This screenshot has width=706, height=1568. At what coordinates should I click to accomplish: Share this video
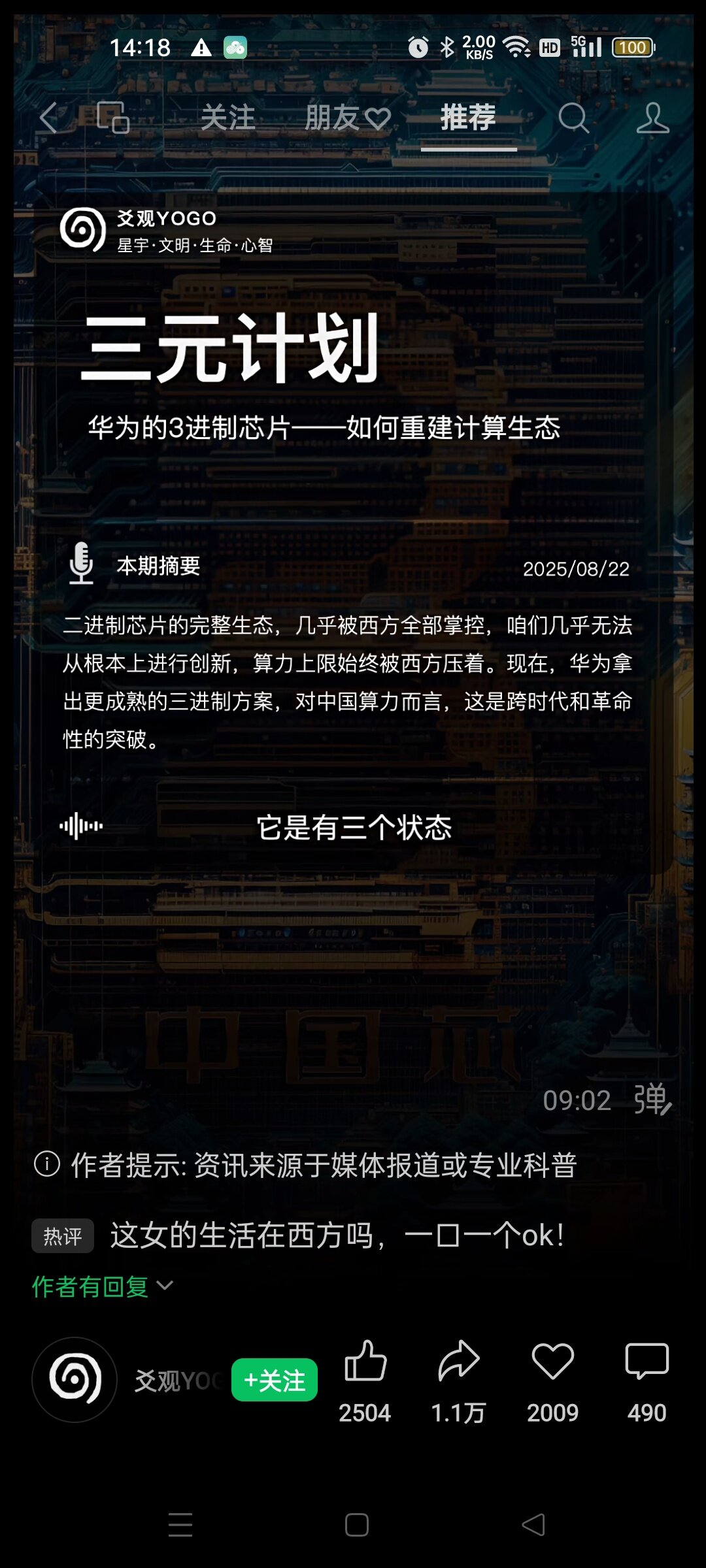(458, 1362)
